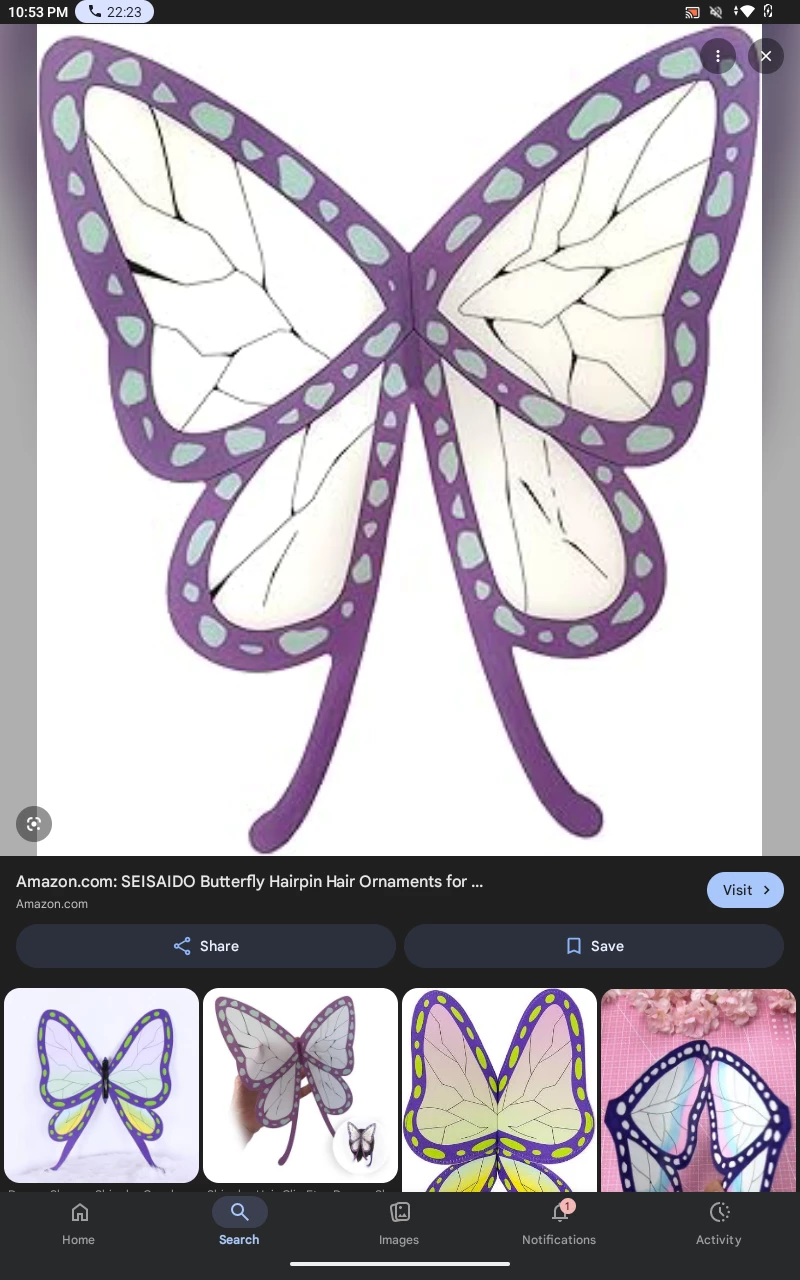Go to the Home tab

point(79,1224)
